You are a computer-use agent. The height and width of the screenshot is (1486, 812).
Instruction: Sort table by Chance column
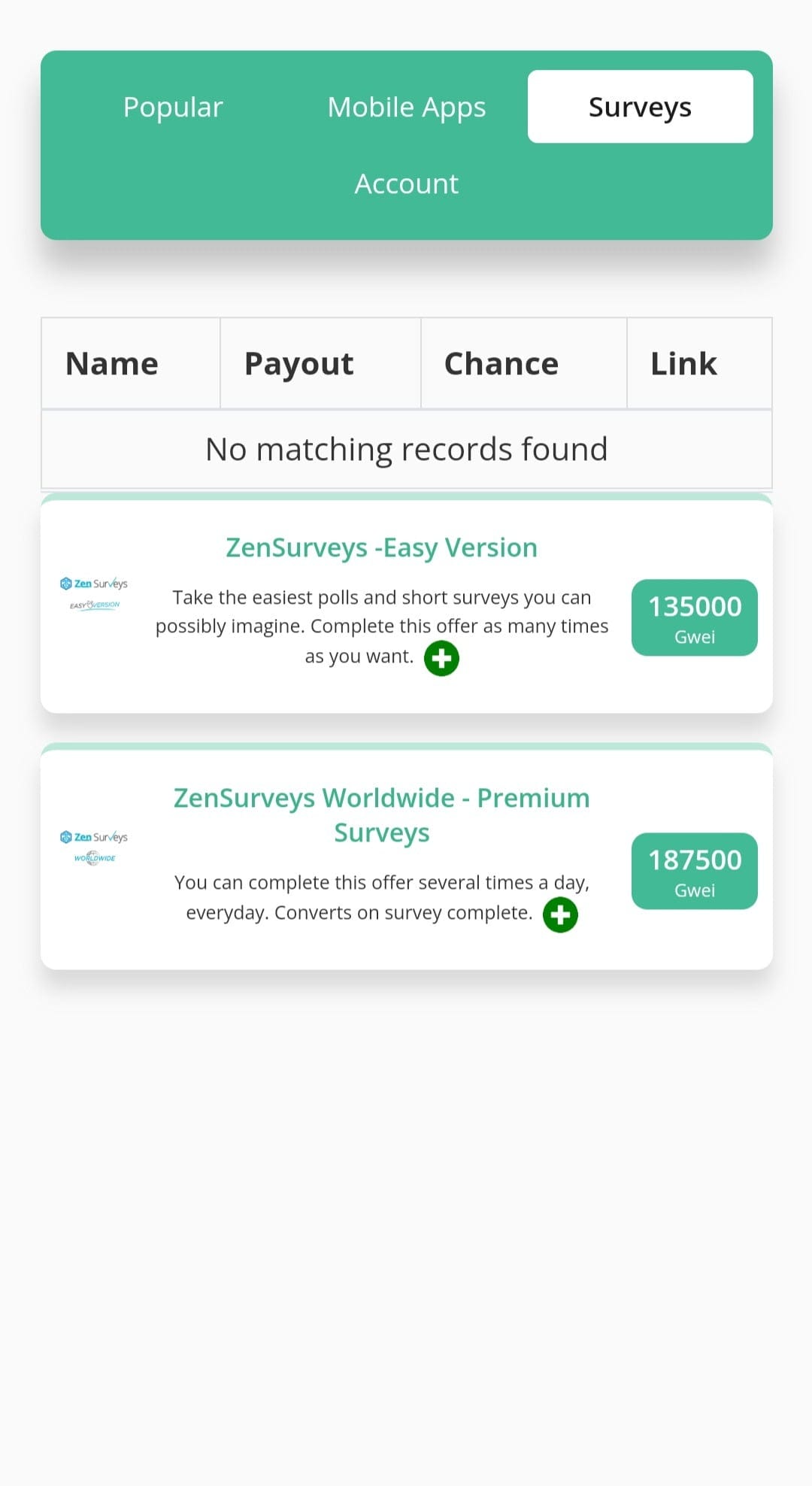coord(523,363)
